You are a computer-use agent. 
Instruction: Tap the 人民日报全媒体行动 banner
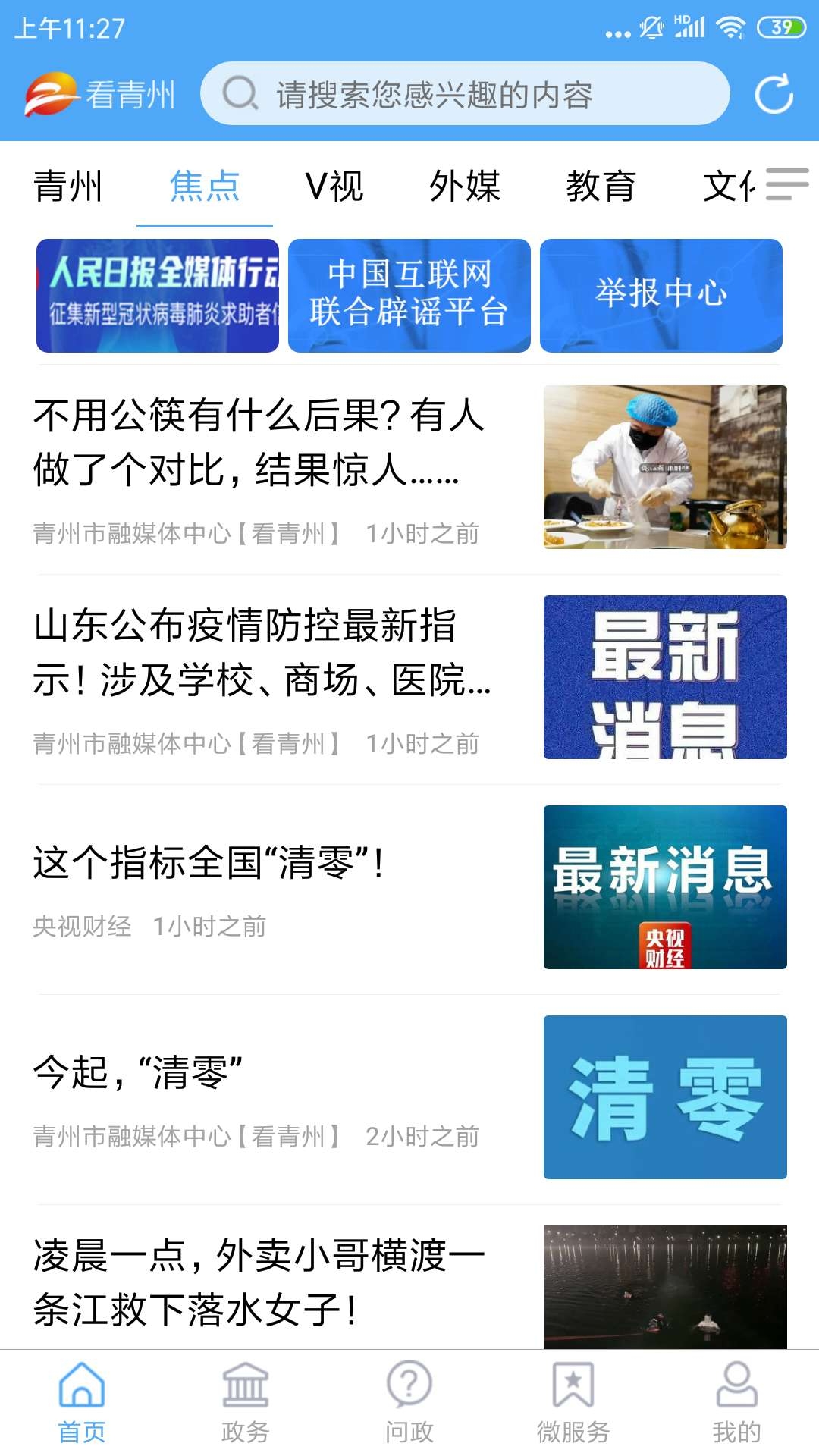[156, 296]
